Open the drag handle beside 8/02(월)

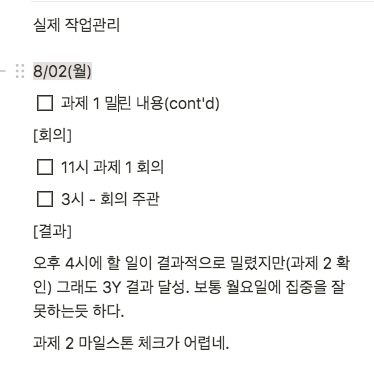[x=20, y=71]
